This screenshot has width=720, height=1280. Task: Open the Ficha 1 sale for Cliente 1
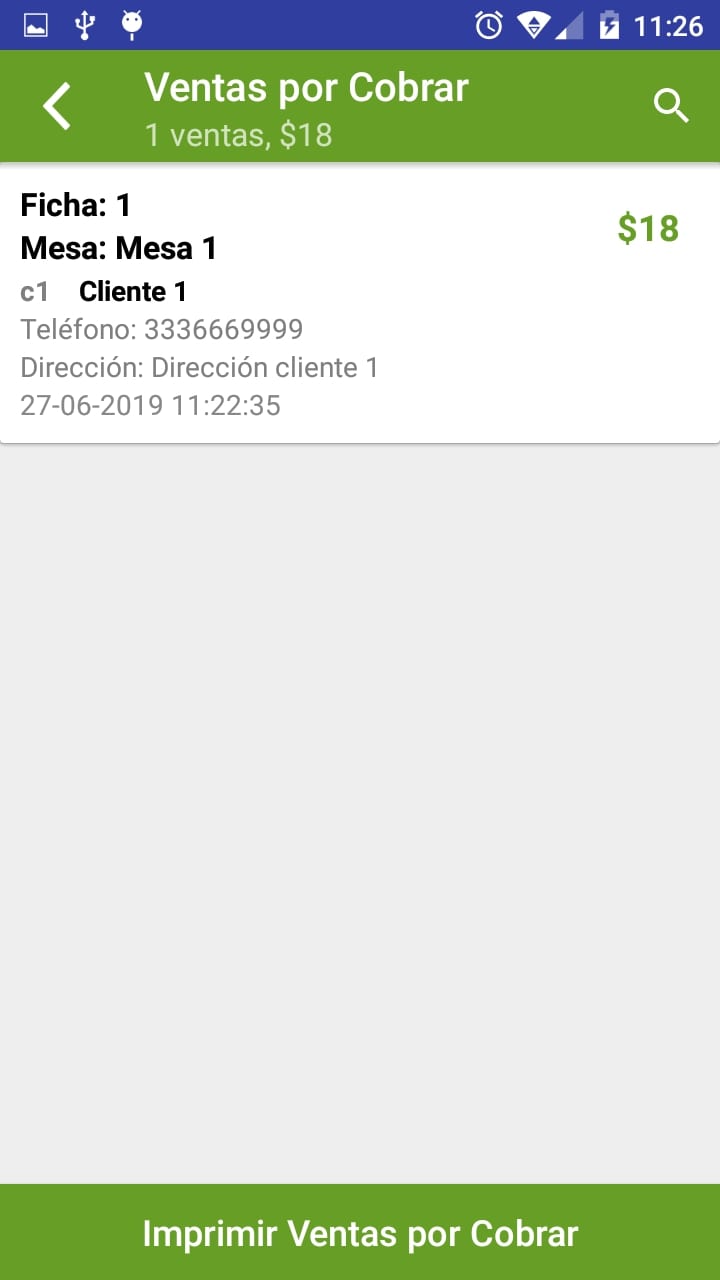(360, 304)
